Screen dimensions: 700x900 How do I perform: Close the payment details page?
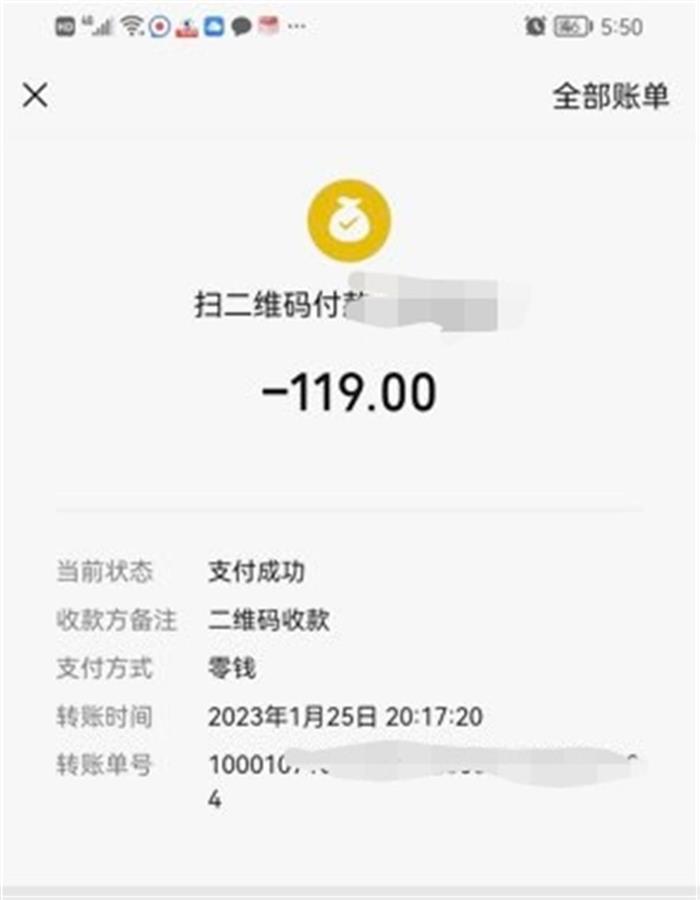(x=35, y=96)
